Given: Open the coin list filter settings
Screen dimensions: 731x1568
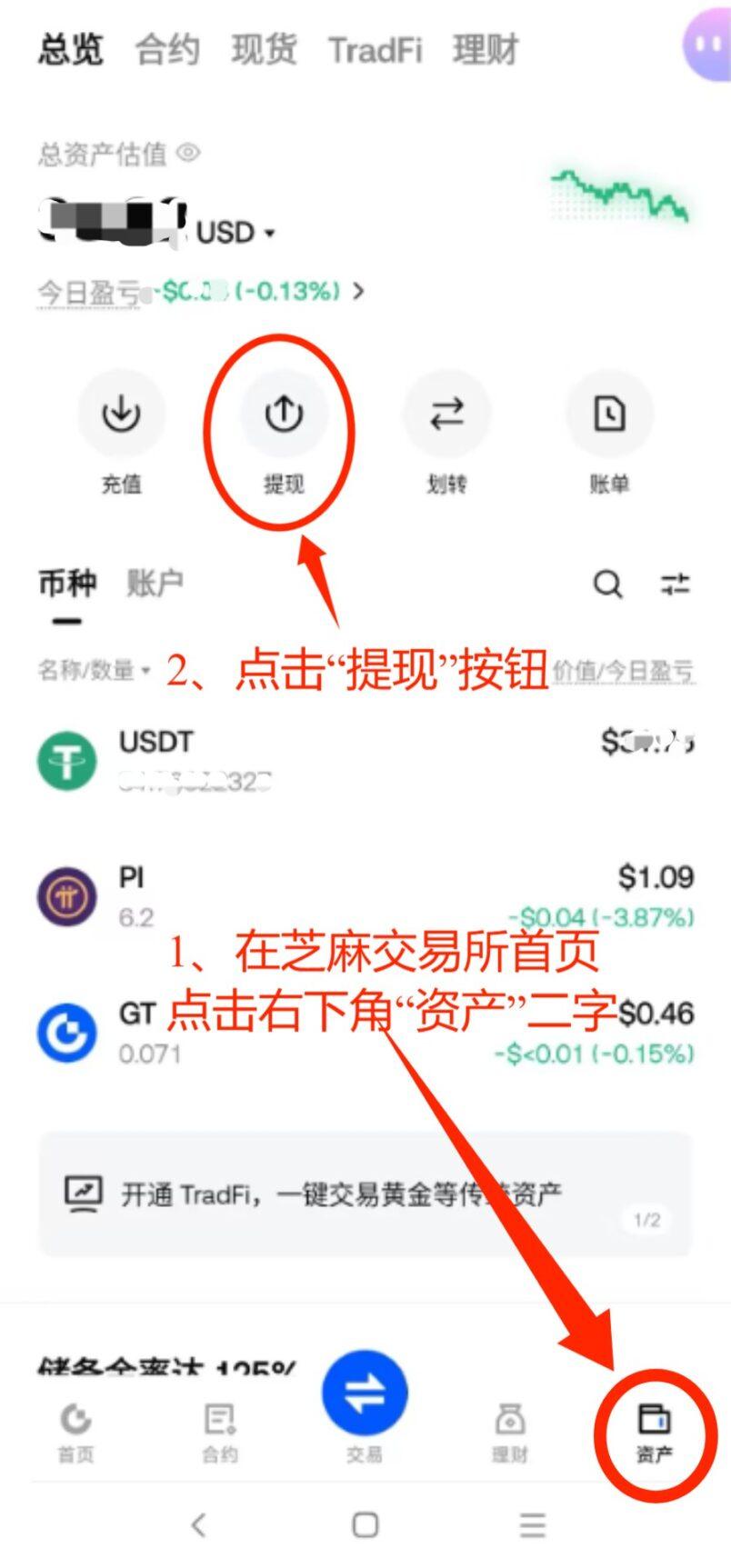Looking at the screenshot, I should pos(675,584).
